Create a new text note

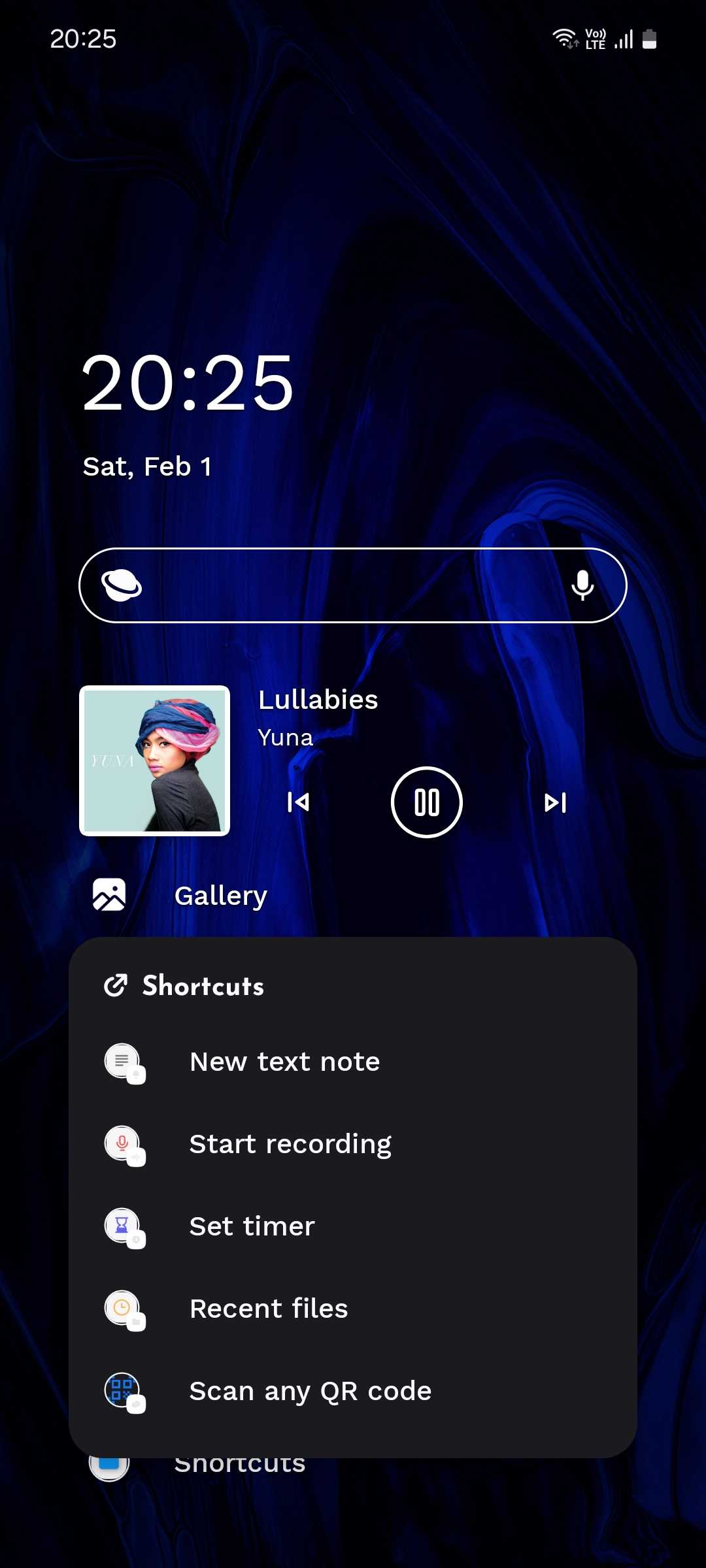[x=284, y=1062]
